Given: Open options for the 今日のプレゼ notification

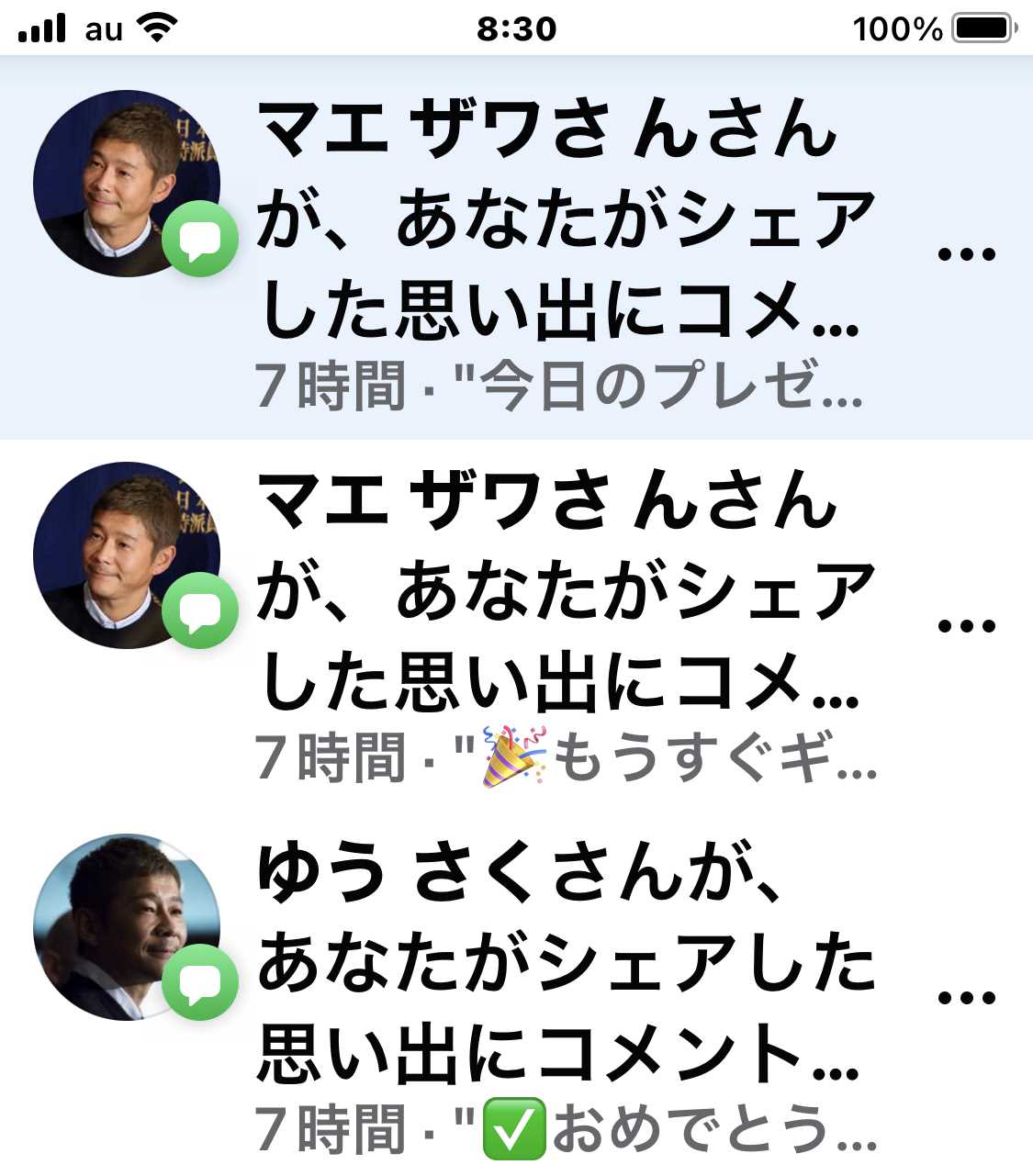Looking at the screenshot, I should (x=966, y=254).
